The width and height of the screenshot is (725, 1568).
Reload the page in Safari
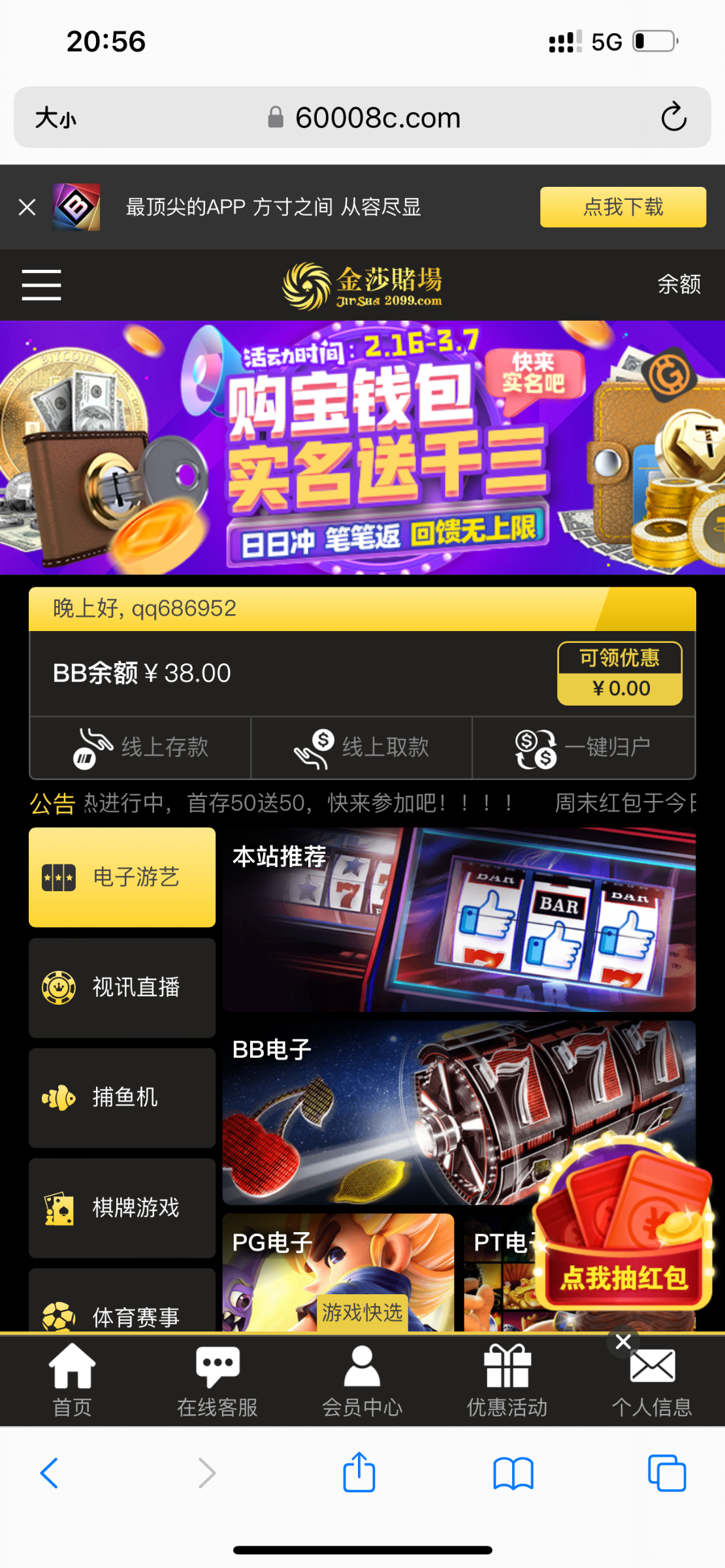coord(673,118)
